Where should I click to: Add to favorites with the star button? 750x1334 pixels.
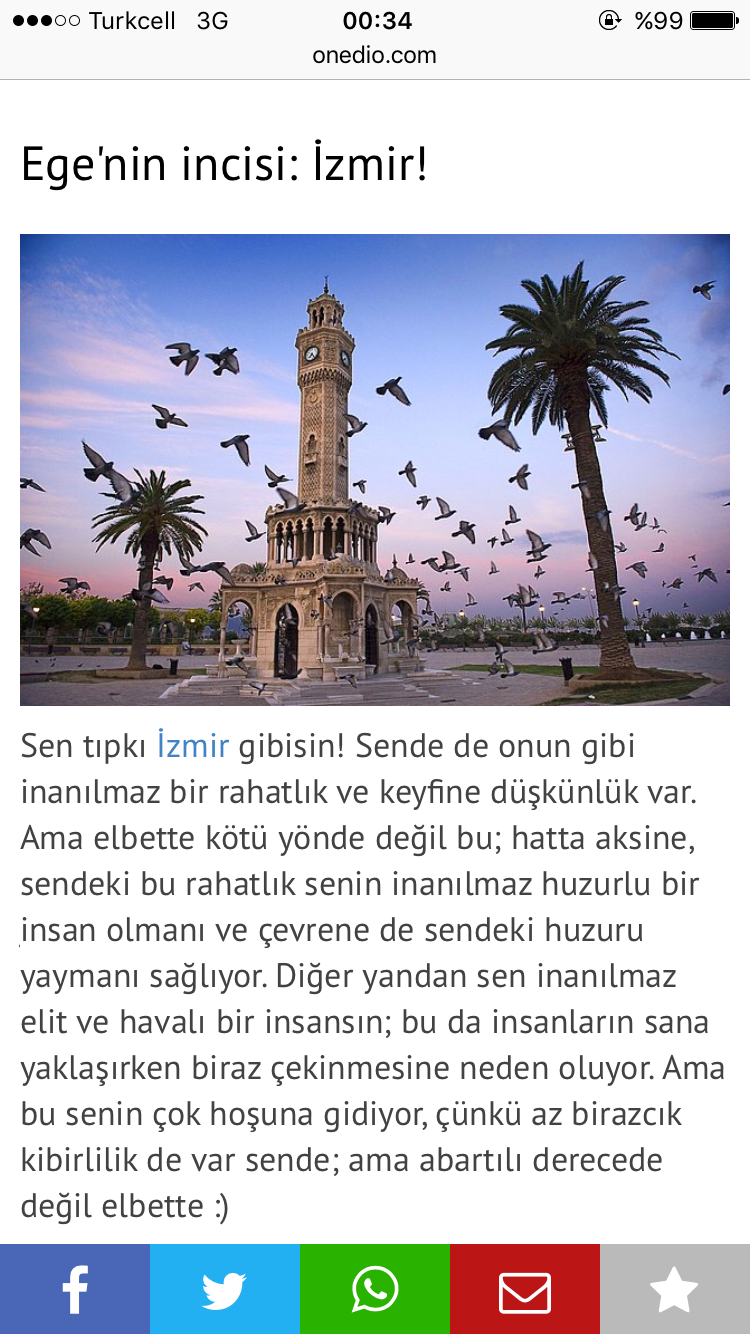pos(675,1289)
